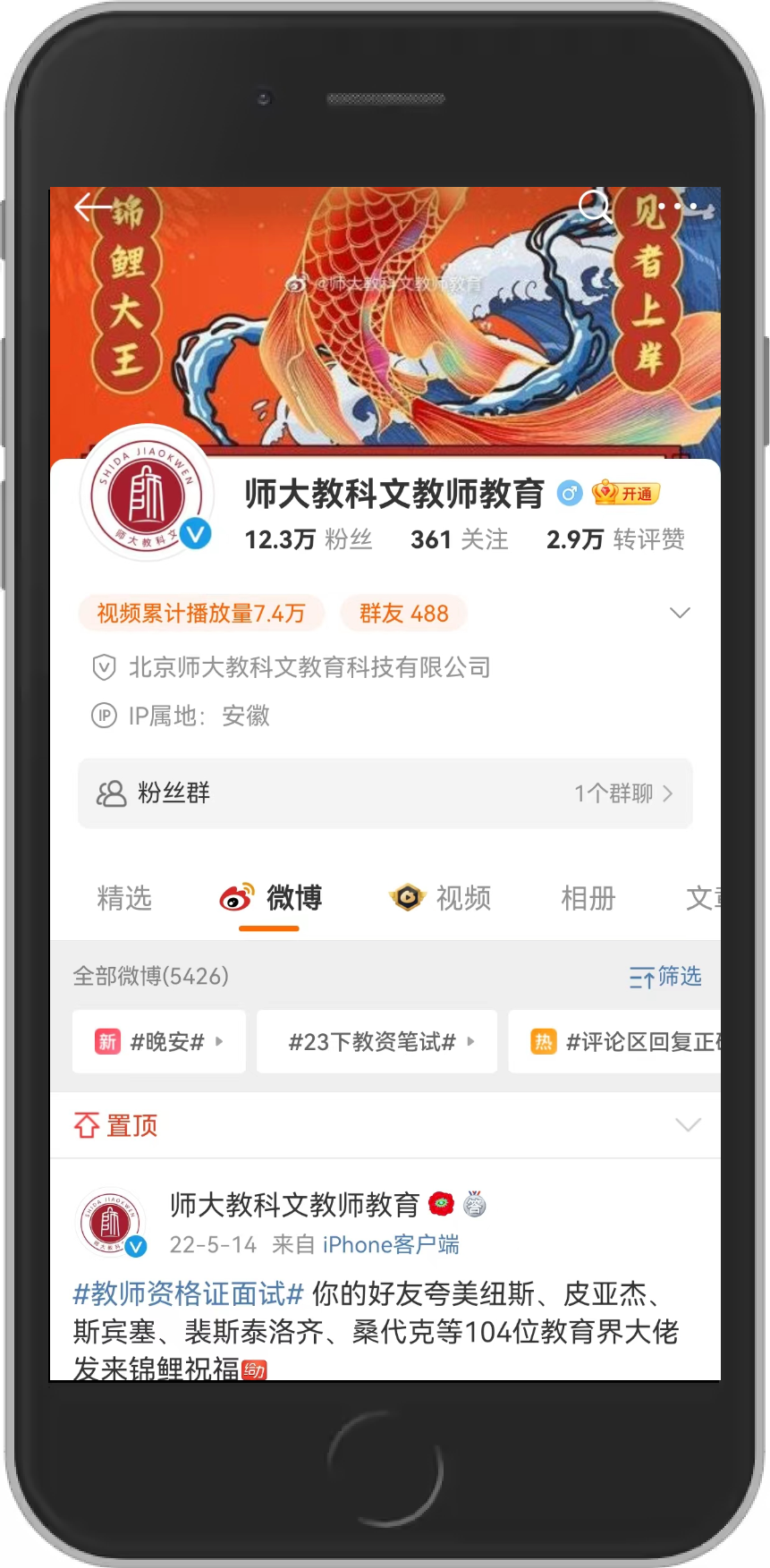This screenshot has width=770, height=1568.
Task: Open the 群友 488 chip
Action: tap(403, 613)
